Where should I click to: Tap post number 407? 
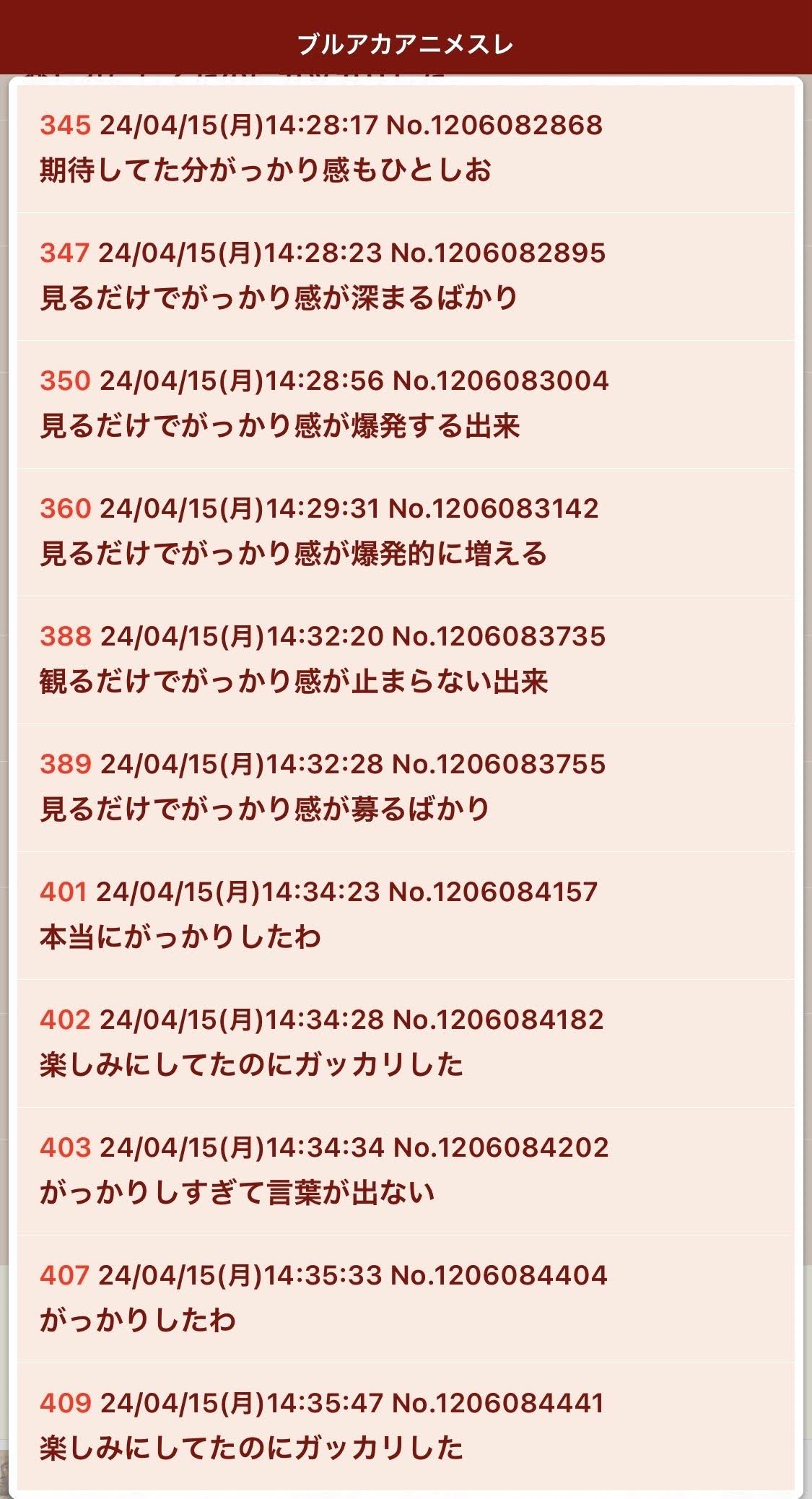tap(64, 1276)
